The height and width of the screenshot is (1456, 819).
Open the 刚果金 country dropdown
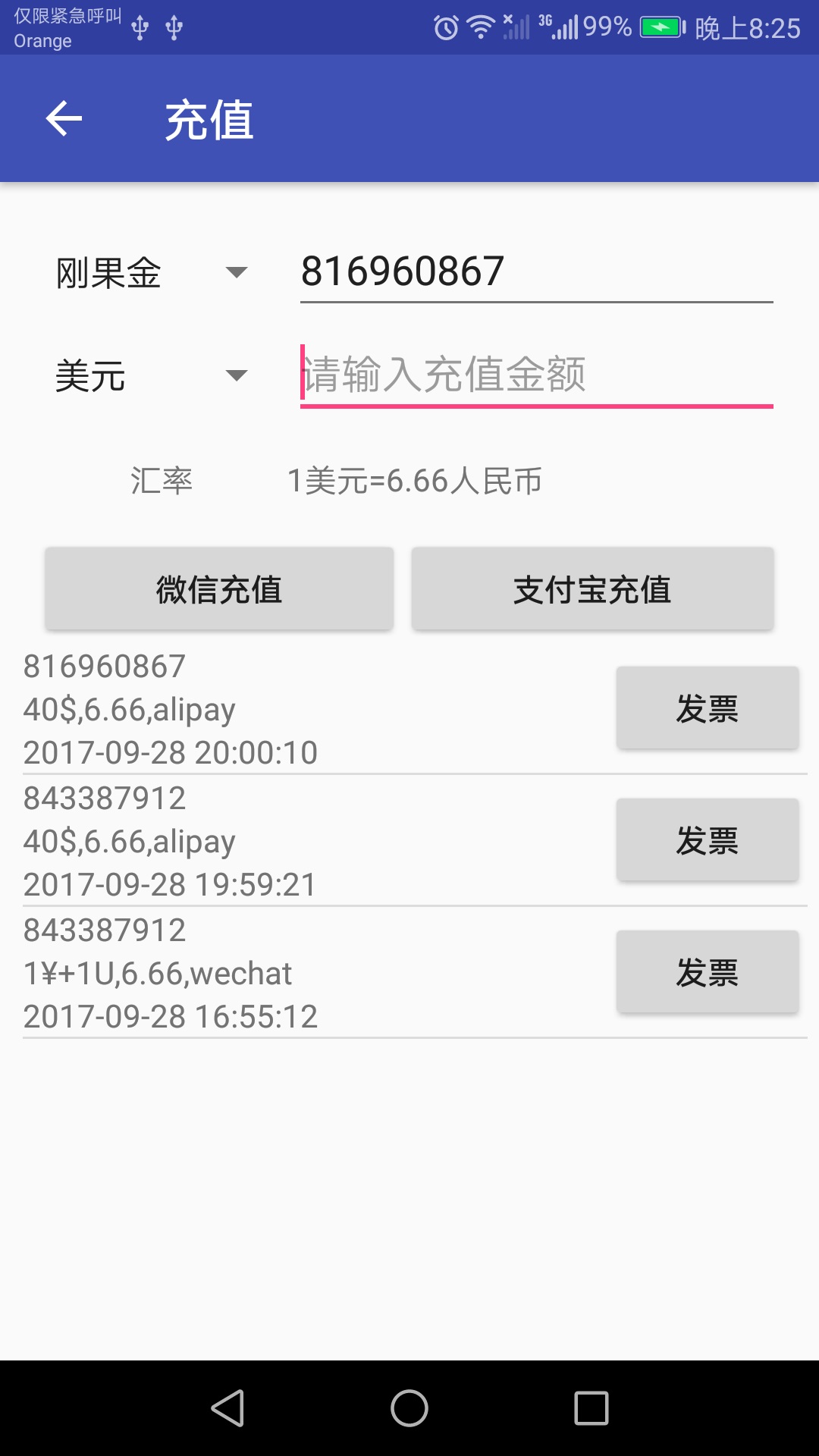coord(152,272)
